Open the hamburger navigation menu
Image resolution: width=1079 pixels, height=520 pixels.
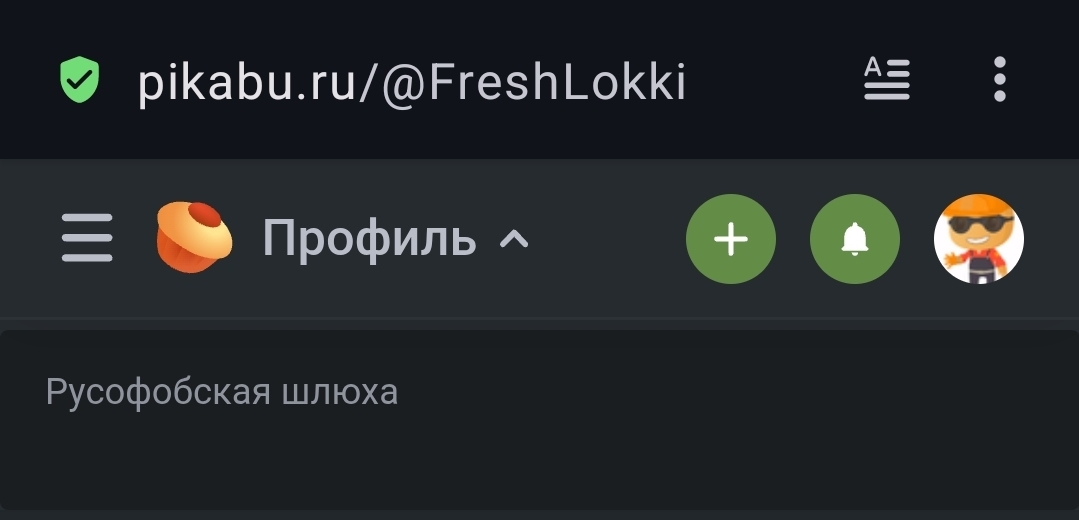87,239
